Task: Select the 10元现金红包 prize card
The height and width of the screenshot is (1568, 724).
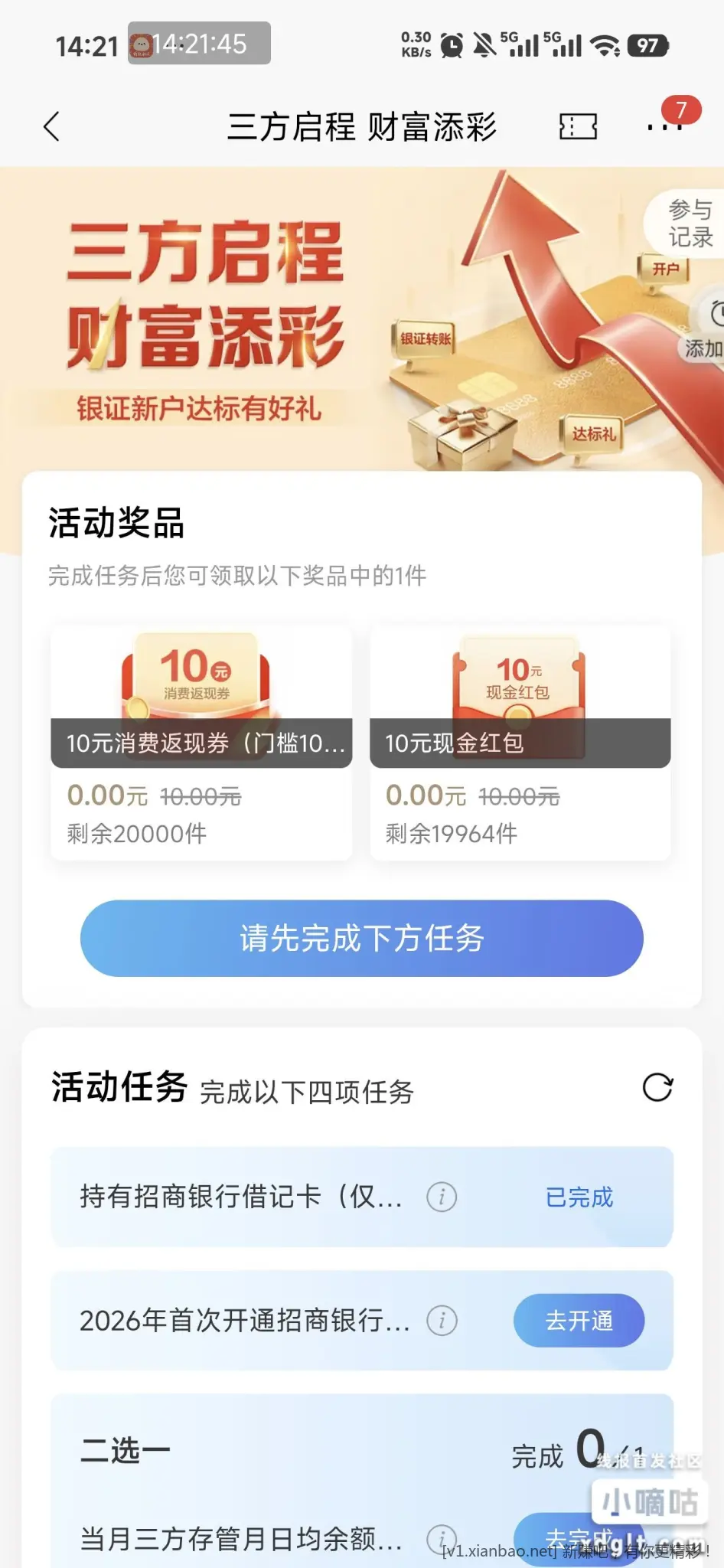Action: click(x=520, y=743)
